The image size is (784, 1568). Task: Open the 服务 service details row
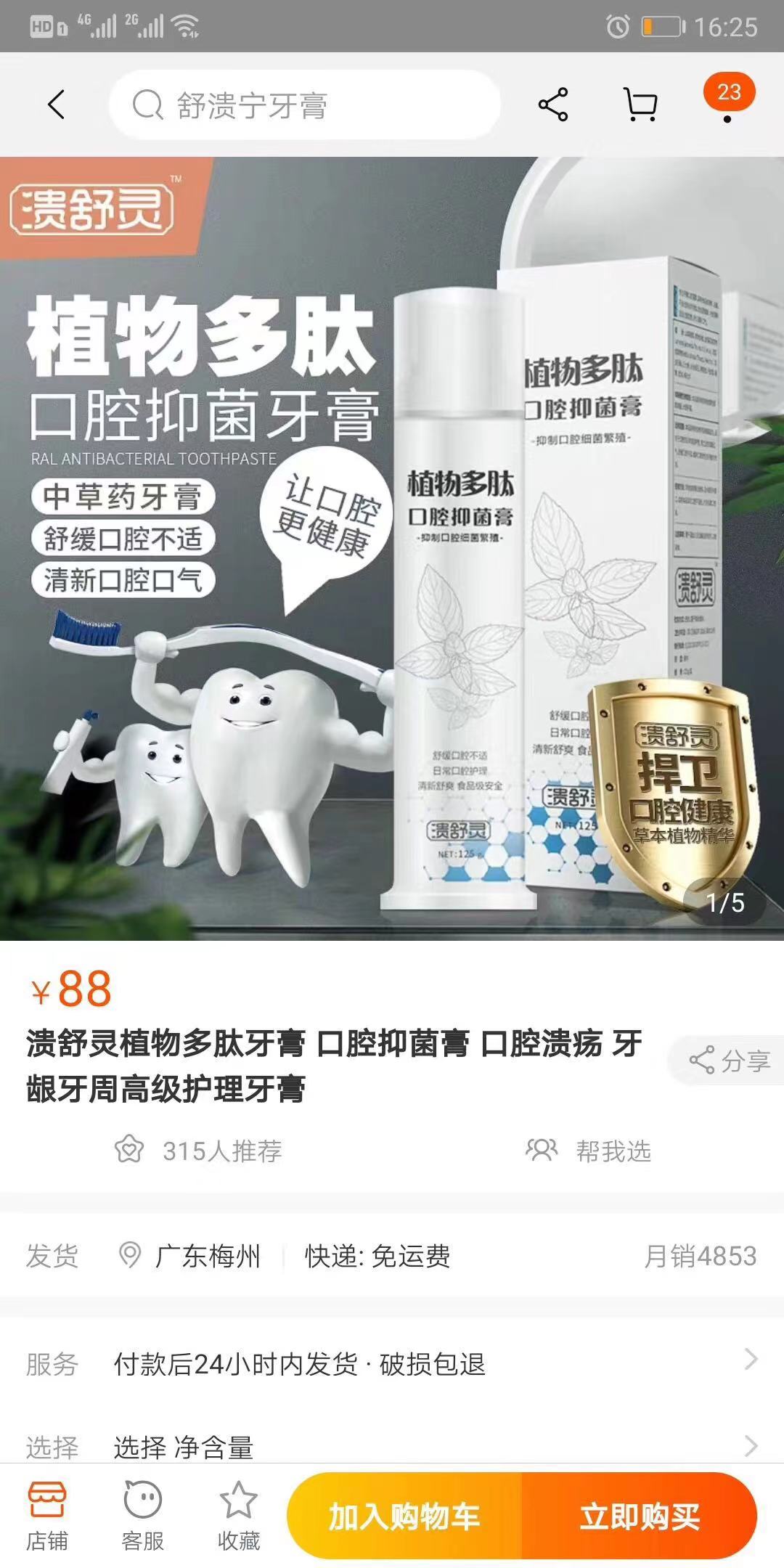392,1364
